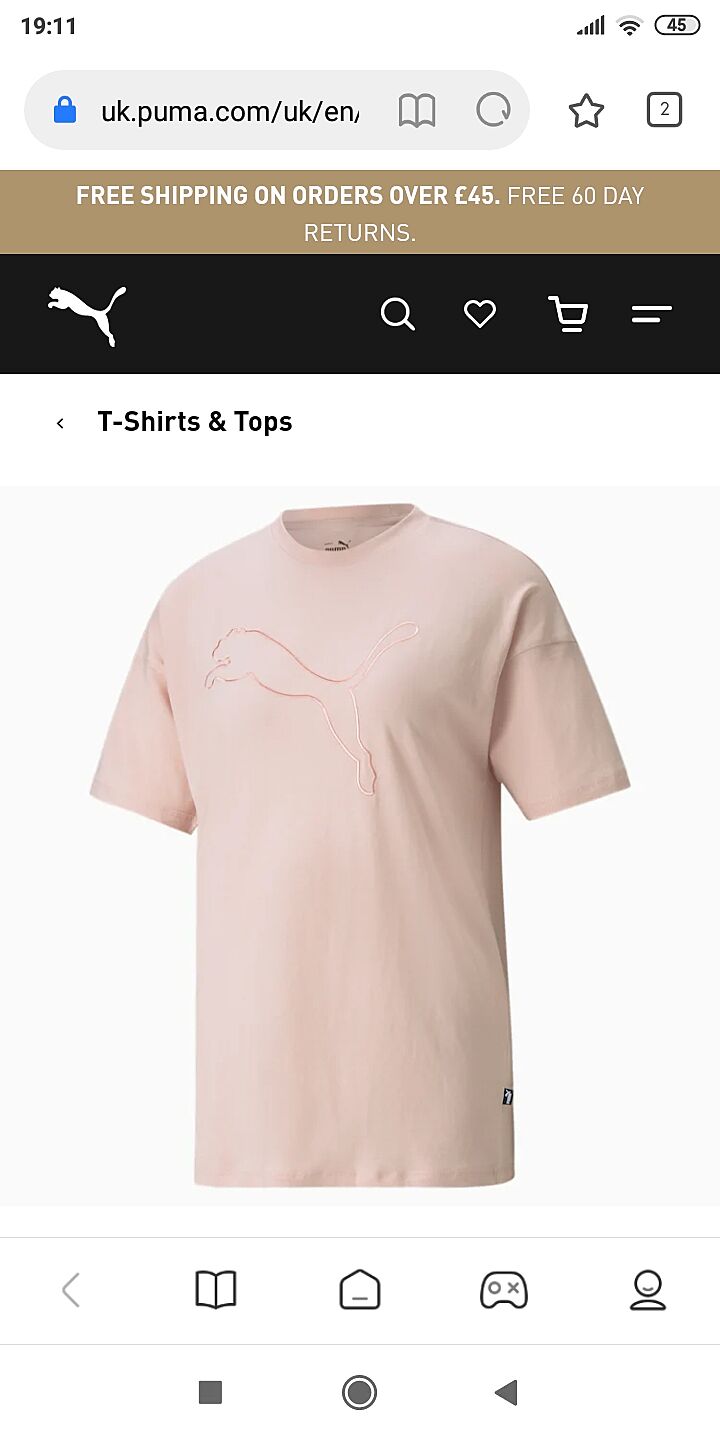Open the browser profile

pyautogui.click(x=648, y=1290)
